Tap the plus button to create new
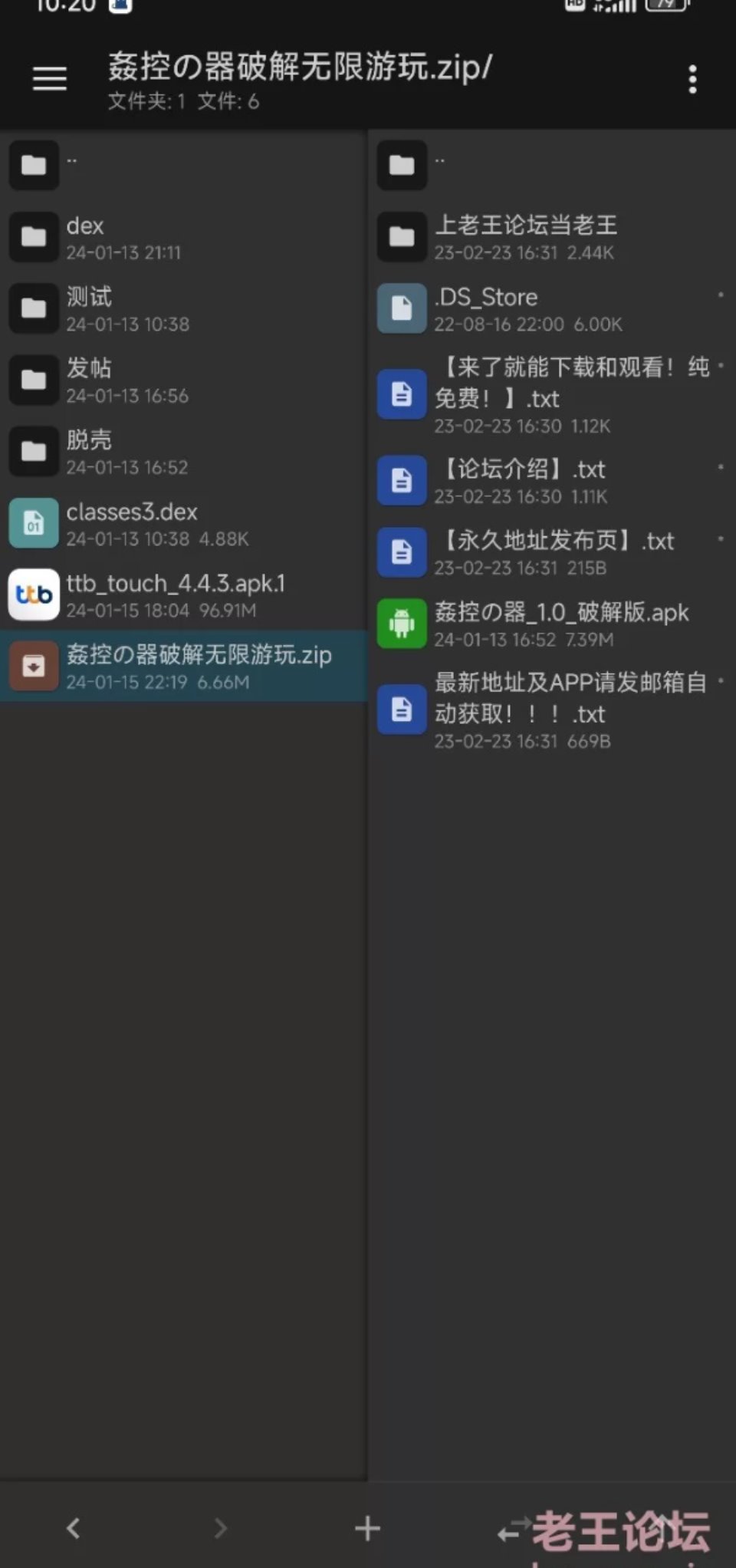Viewport: 736px width, 1568px height. [367, 1528]
